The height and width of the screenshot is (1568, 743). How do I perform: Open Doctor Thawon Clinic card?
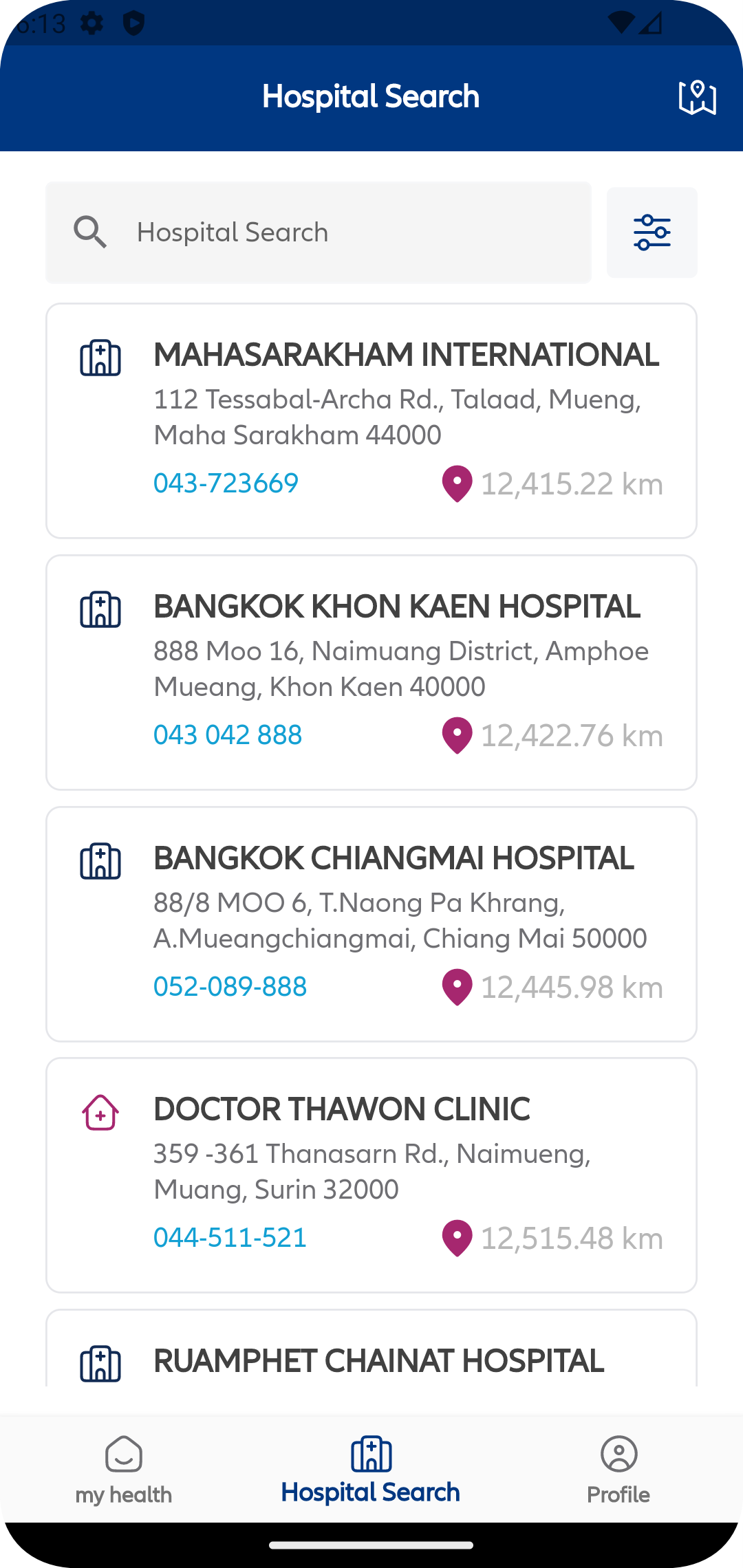pyautogui.click(x=371, y=1175)
